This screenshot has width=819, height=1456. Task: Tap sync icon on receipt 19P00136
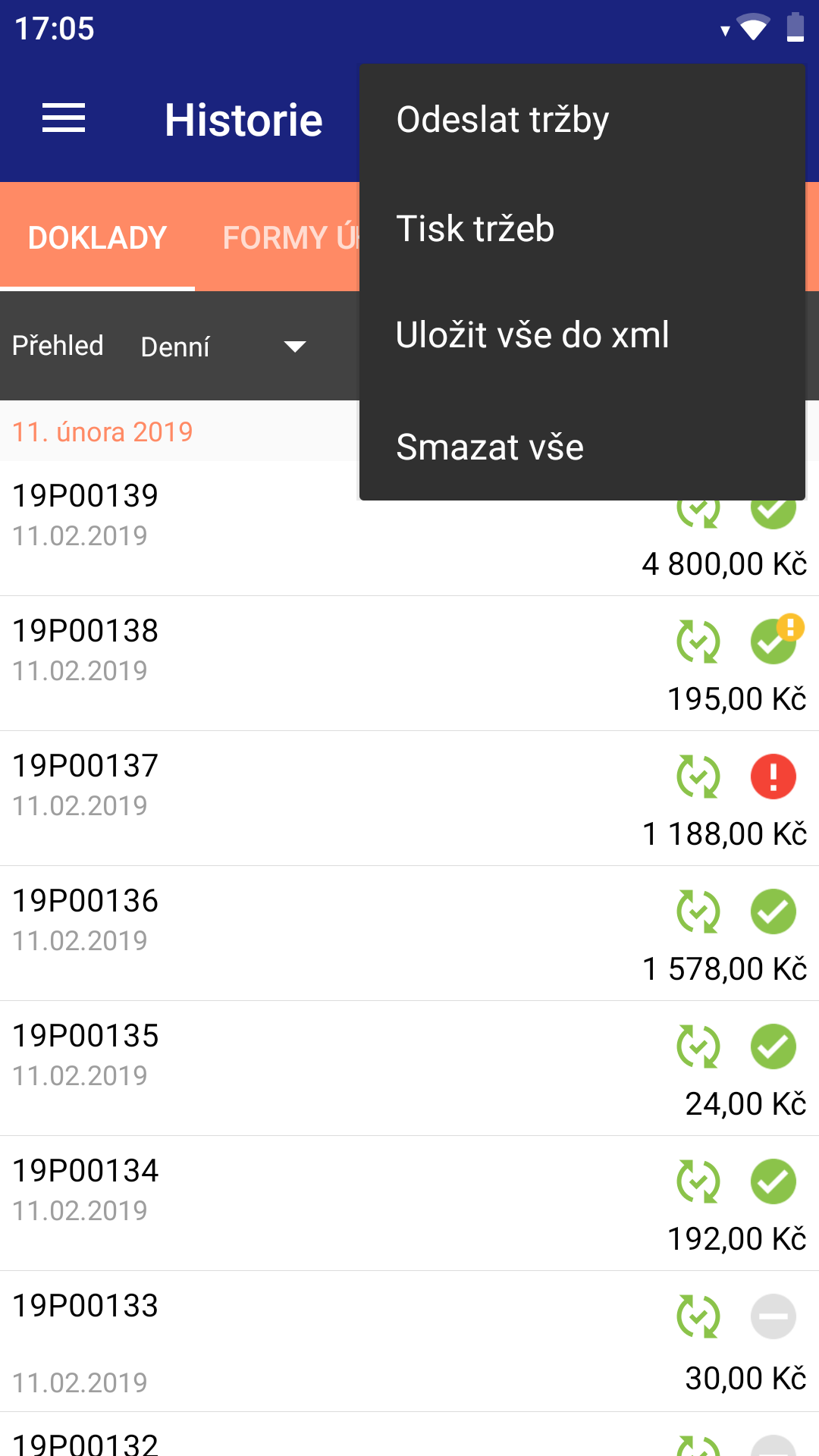point(698,912)
